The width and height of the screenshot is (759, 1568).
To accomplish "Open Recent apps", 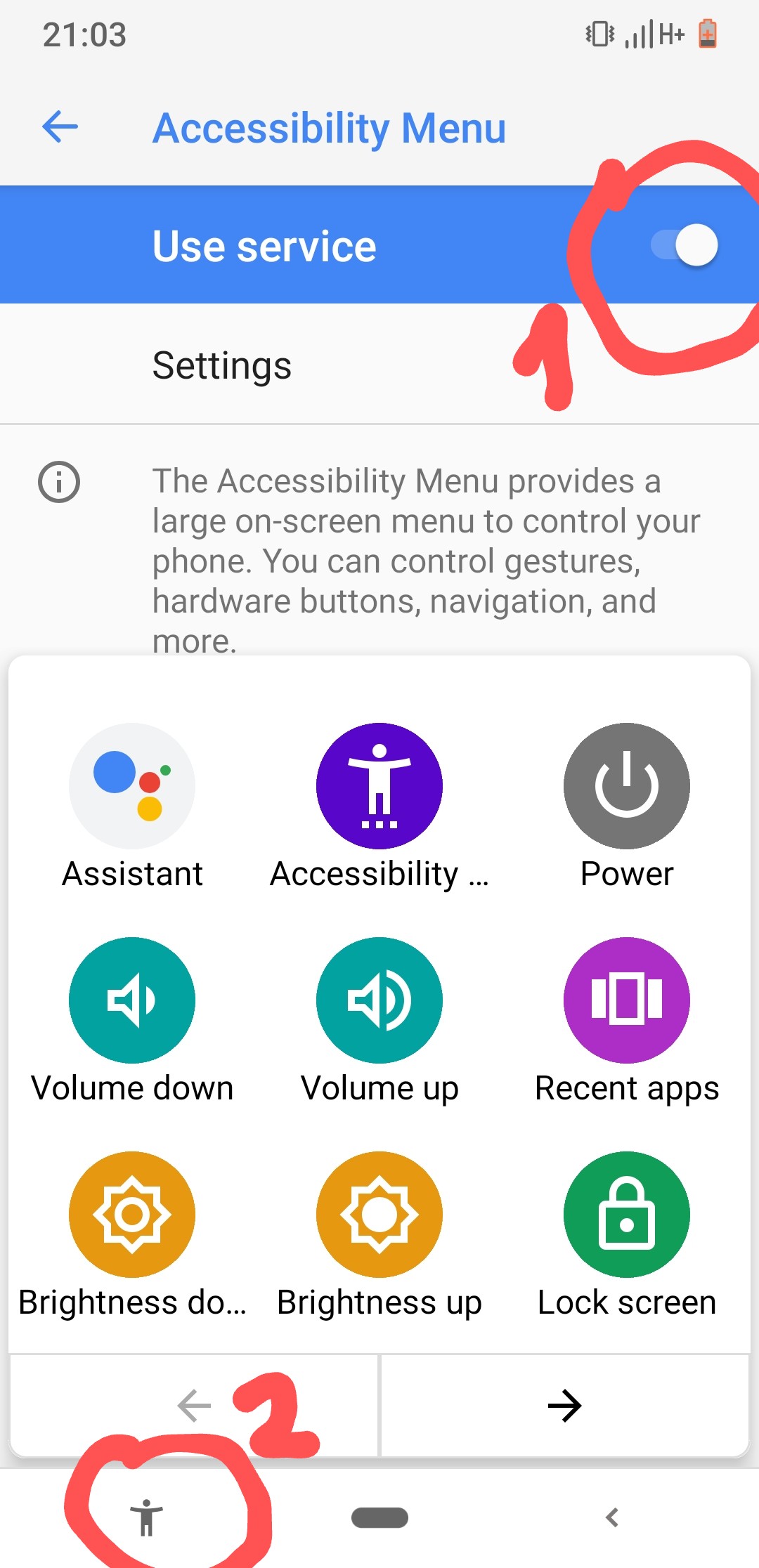I will point(627,1000).
